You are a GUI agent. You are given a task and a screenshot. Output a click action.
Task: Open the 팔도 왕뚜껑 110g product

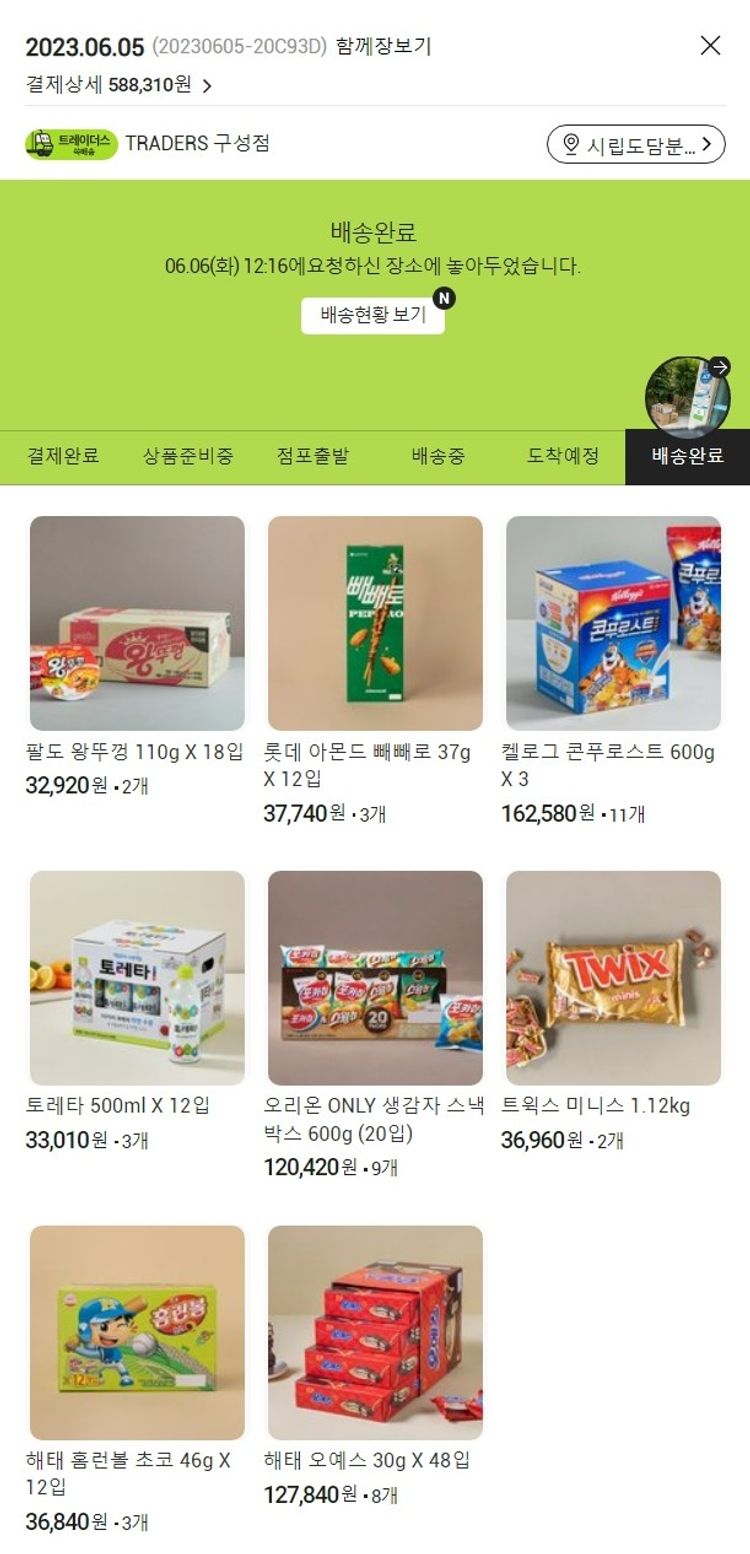(137, 623)
